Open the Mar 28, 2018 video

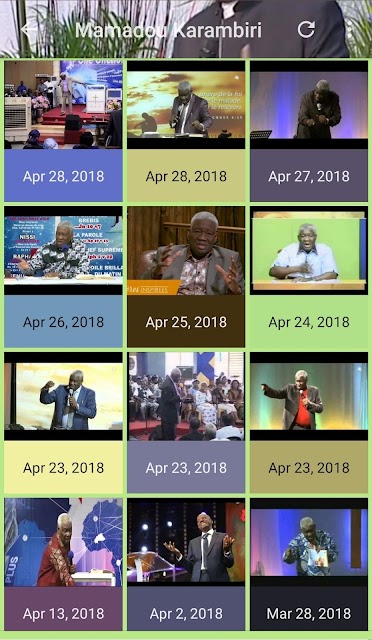coord(309,564)
